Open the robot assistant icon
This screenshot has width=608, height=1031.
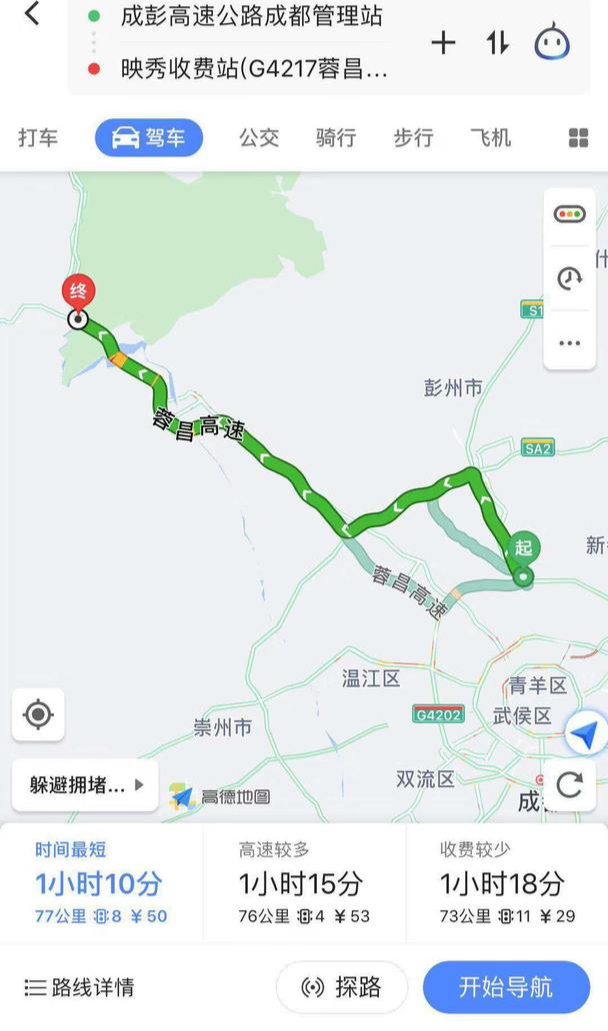551,41
